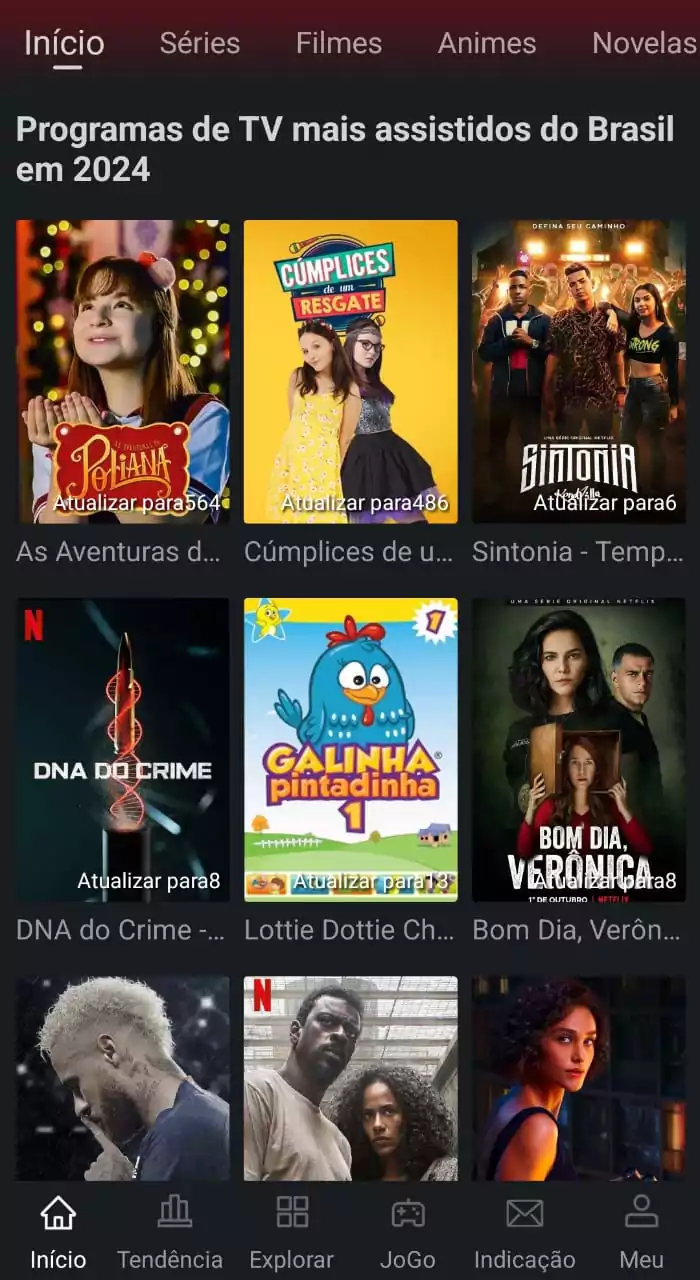Open Bom Dia, Verônica series
The height and width of the screenshot is (1280, 700).
pos(579,750)
